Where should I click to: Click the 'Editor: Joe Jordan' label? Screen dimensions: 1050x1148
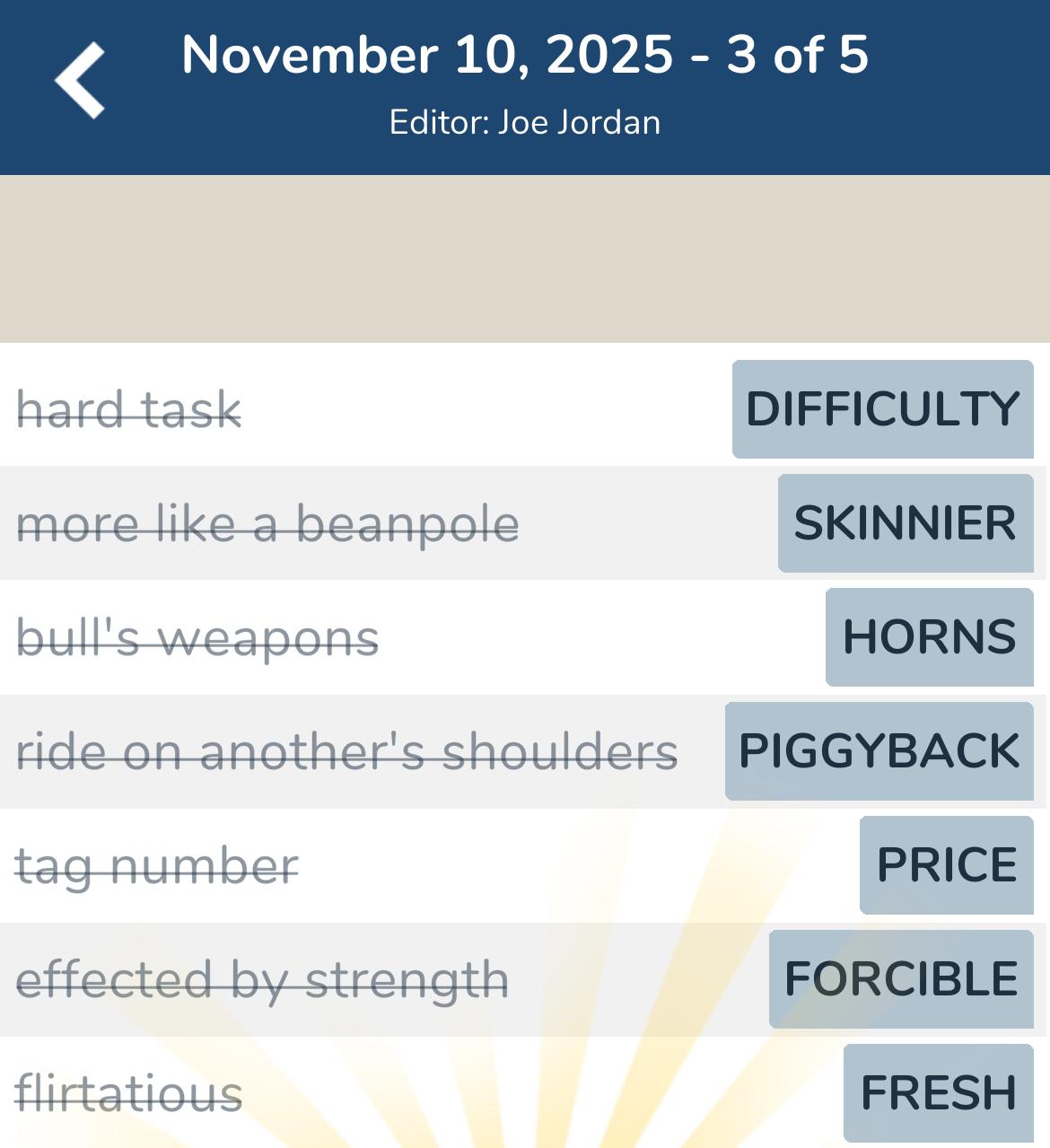[x=525, y=122]
